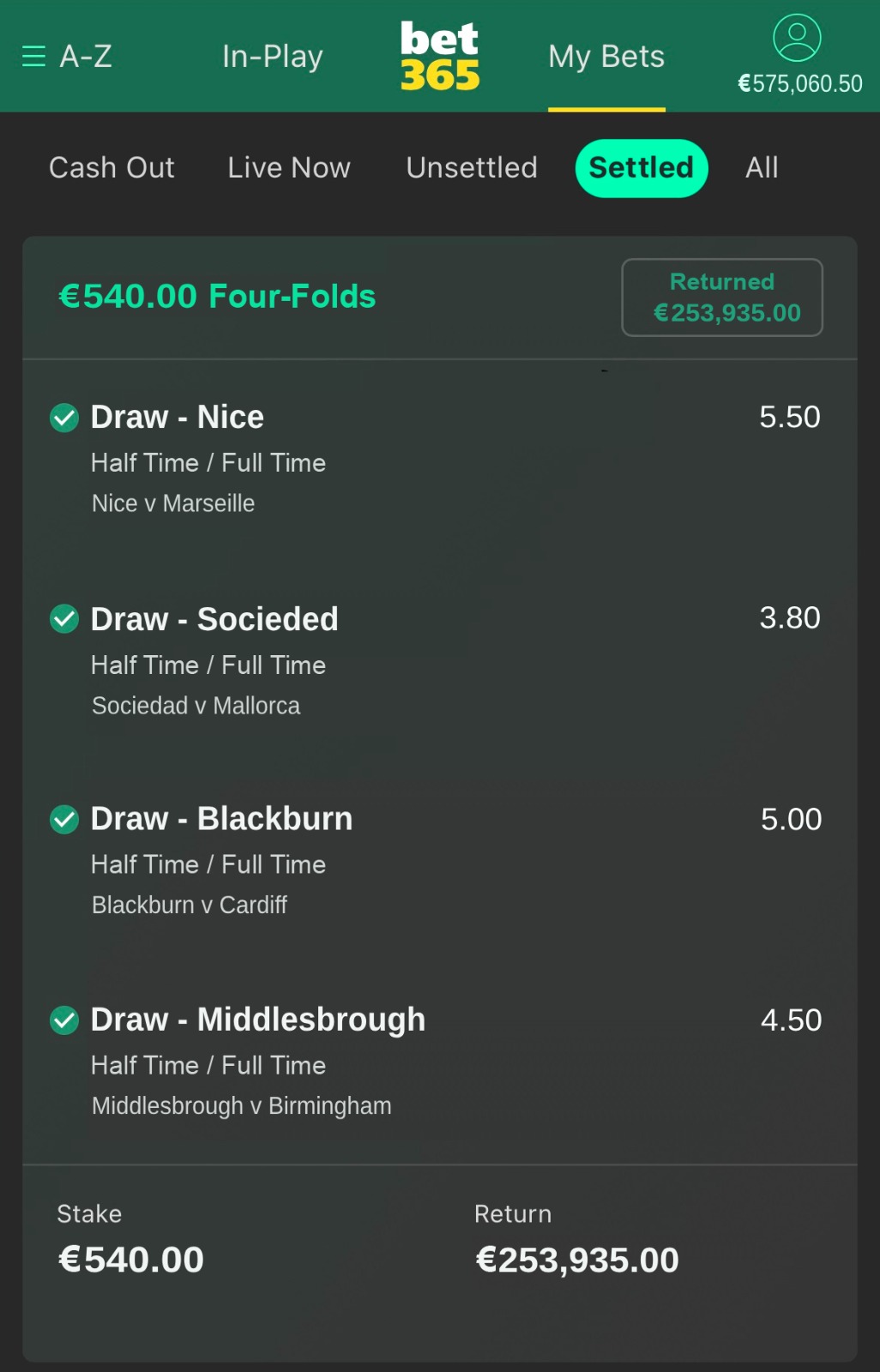Open the account profile icon
This screenshot has height=1372, width=880.
(797, 38)
